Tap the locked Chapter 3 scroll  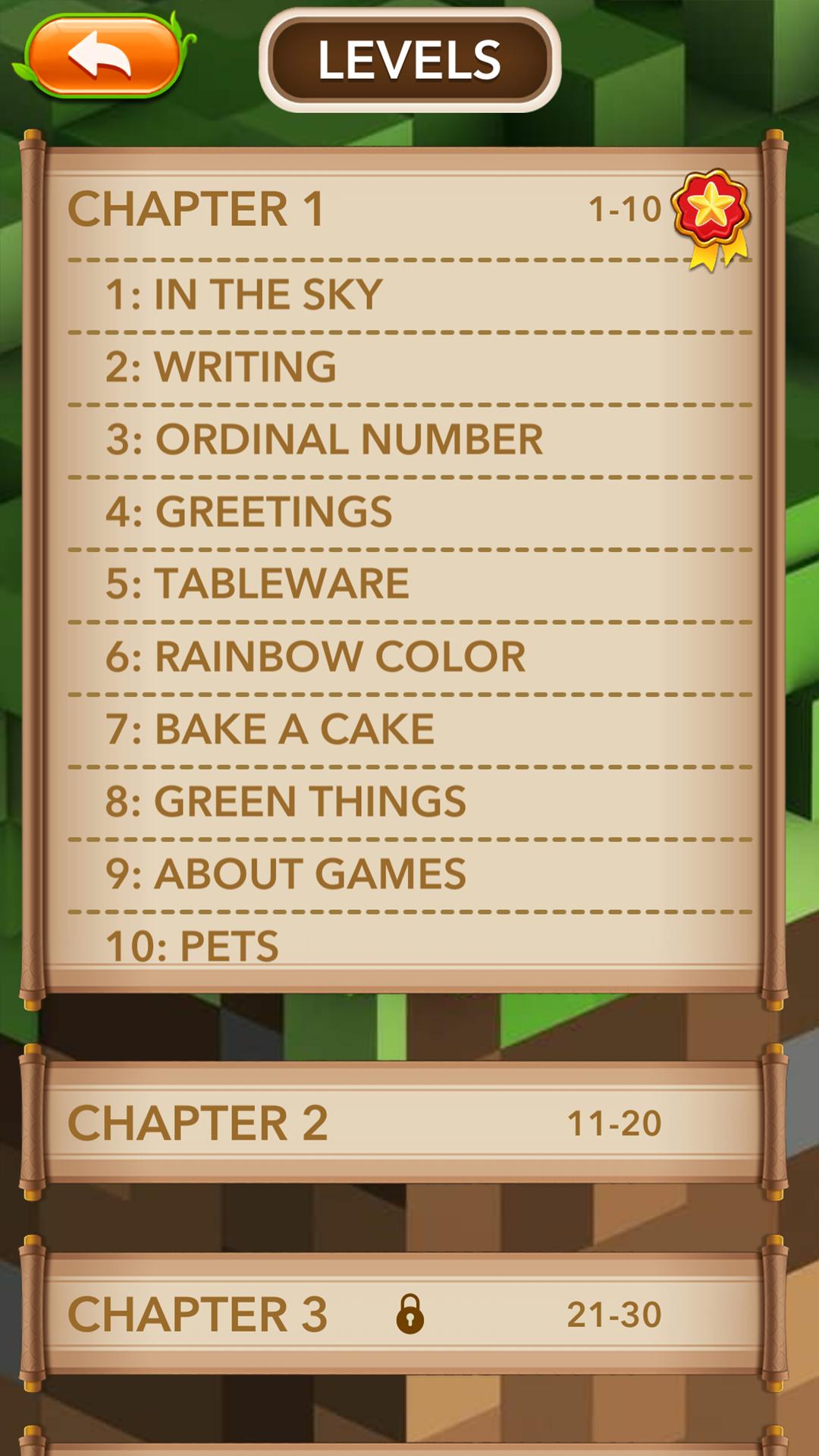pyautogui.click(x=403, y=1314)
